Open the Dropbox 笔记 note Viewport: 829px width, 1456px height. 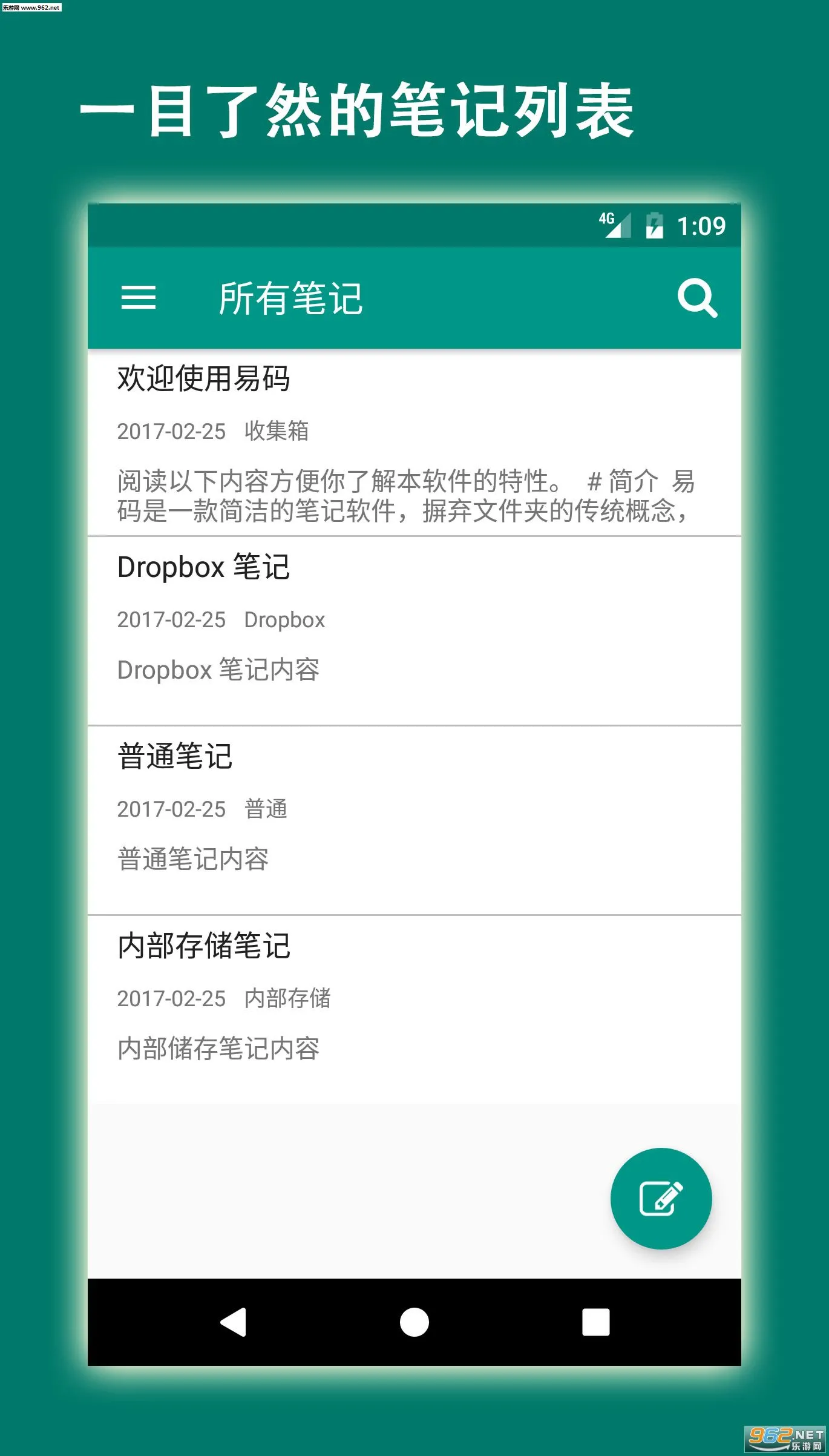[x=203, y=568]
